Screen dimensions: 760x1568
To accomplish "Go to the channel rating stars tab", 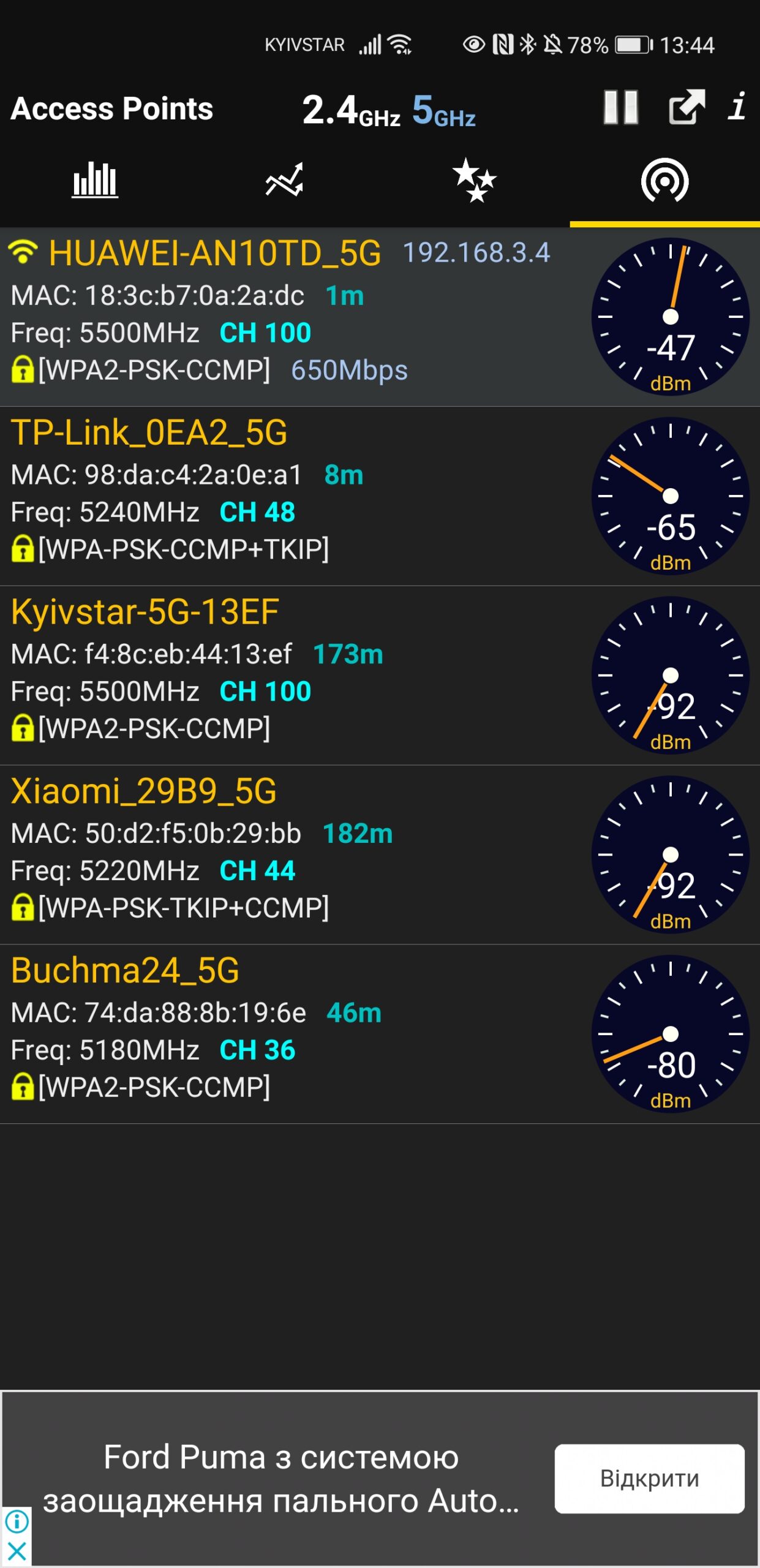I will tap(475, 181).
